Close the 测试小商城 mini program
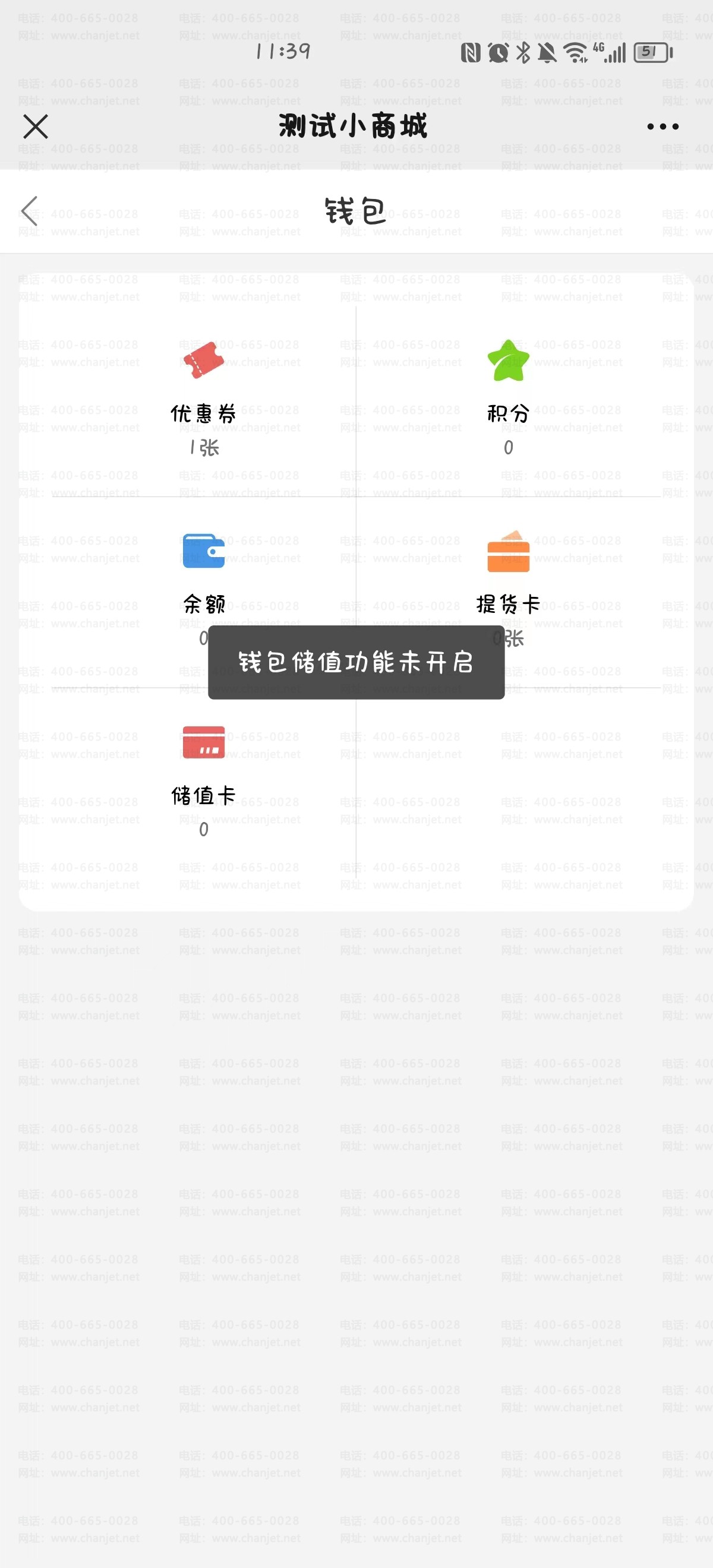The height and width of the screenshot is (1568, 713). point(35,127)
